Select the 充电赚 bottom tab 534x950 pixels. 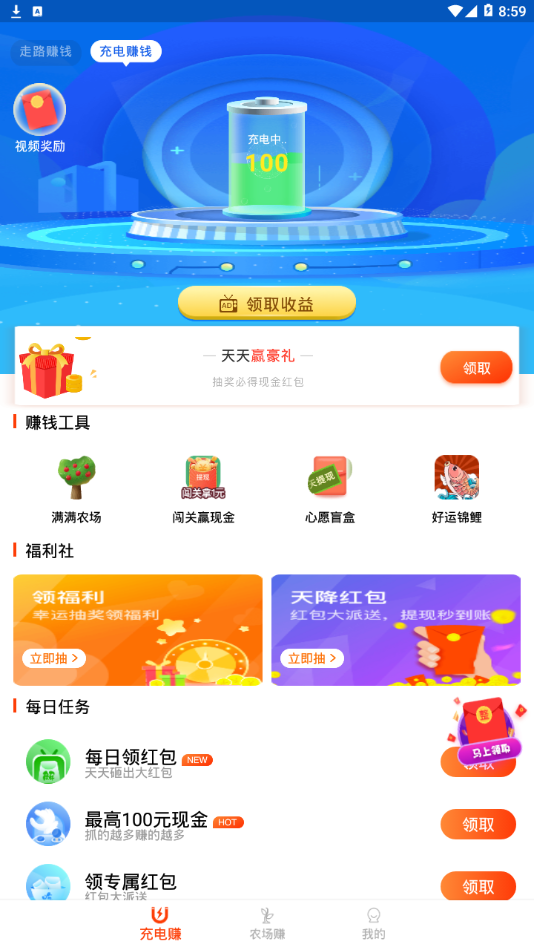[x=161, y=924]
